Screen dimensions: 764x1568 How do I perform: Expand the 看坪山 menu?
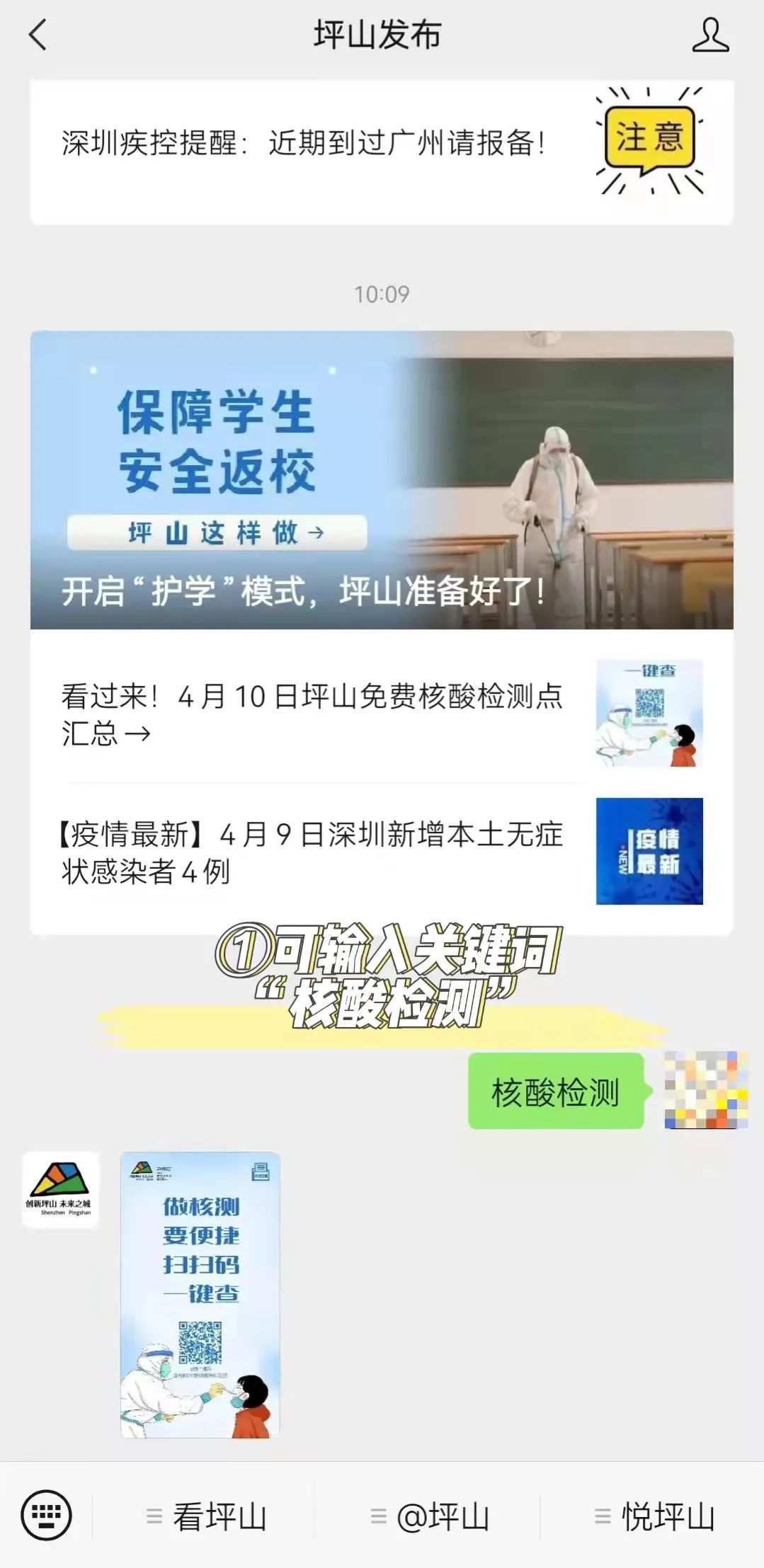click(205, 1516)
